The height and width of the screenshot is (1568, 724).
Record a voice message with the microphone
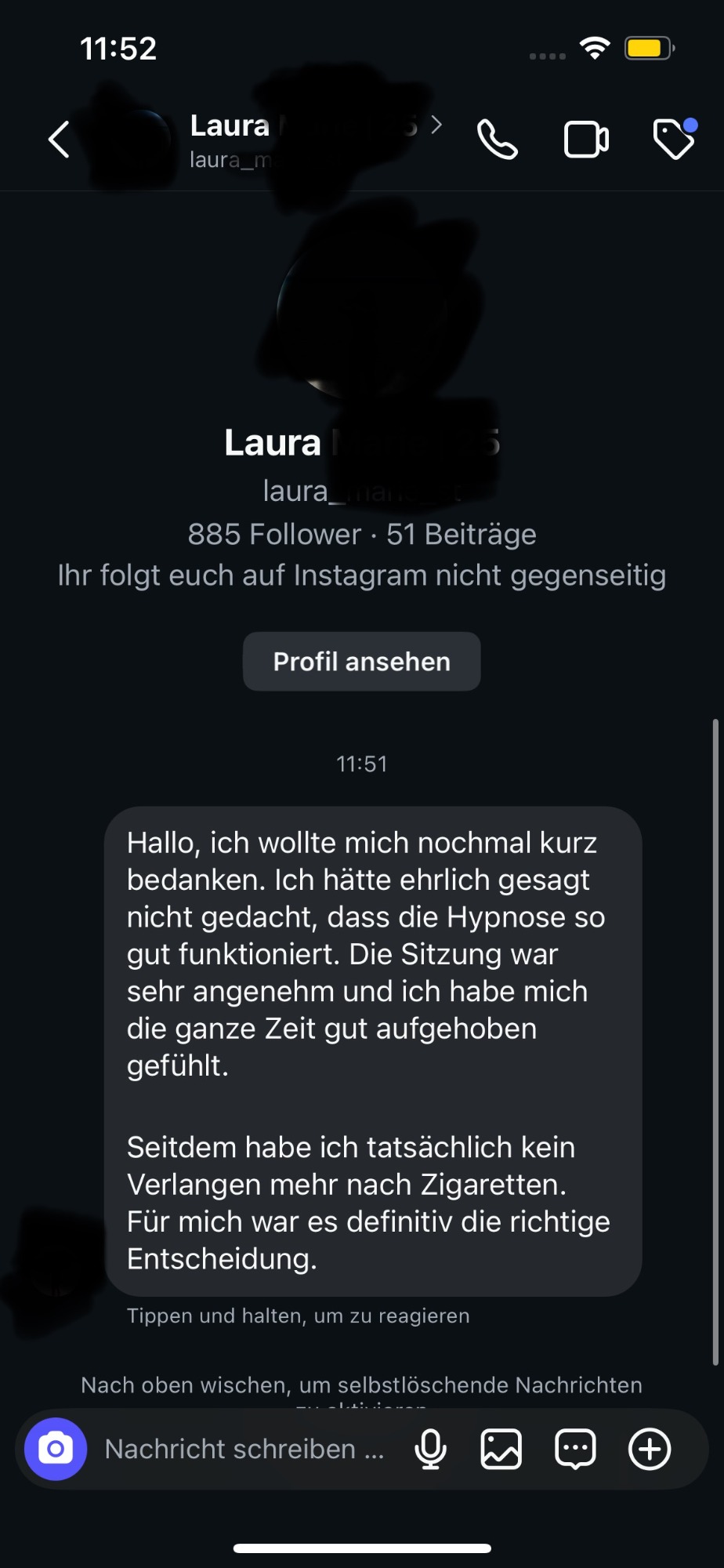tap(430, 1449)
